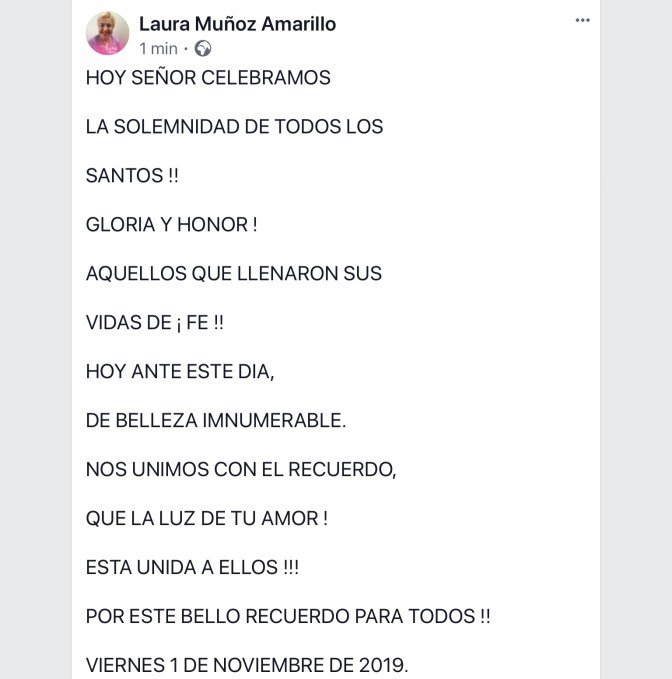Open Laura Muñoz Amarillo's profile name link
This screenshot has width=672, height=679.
tap(237, 23)
